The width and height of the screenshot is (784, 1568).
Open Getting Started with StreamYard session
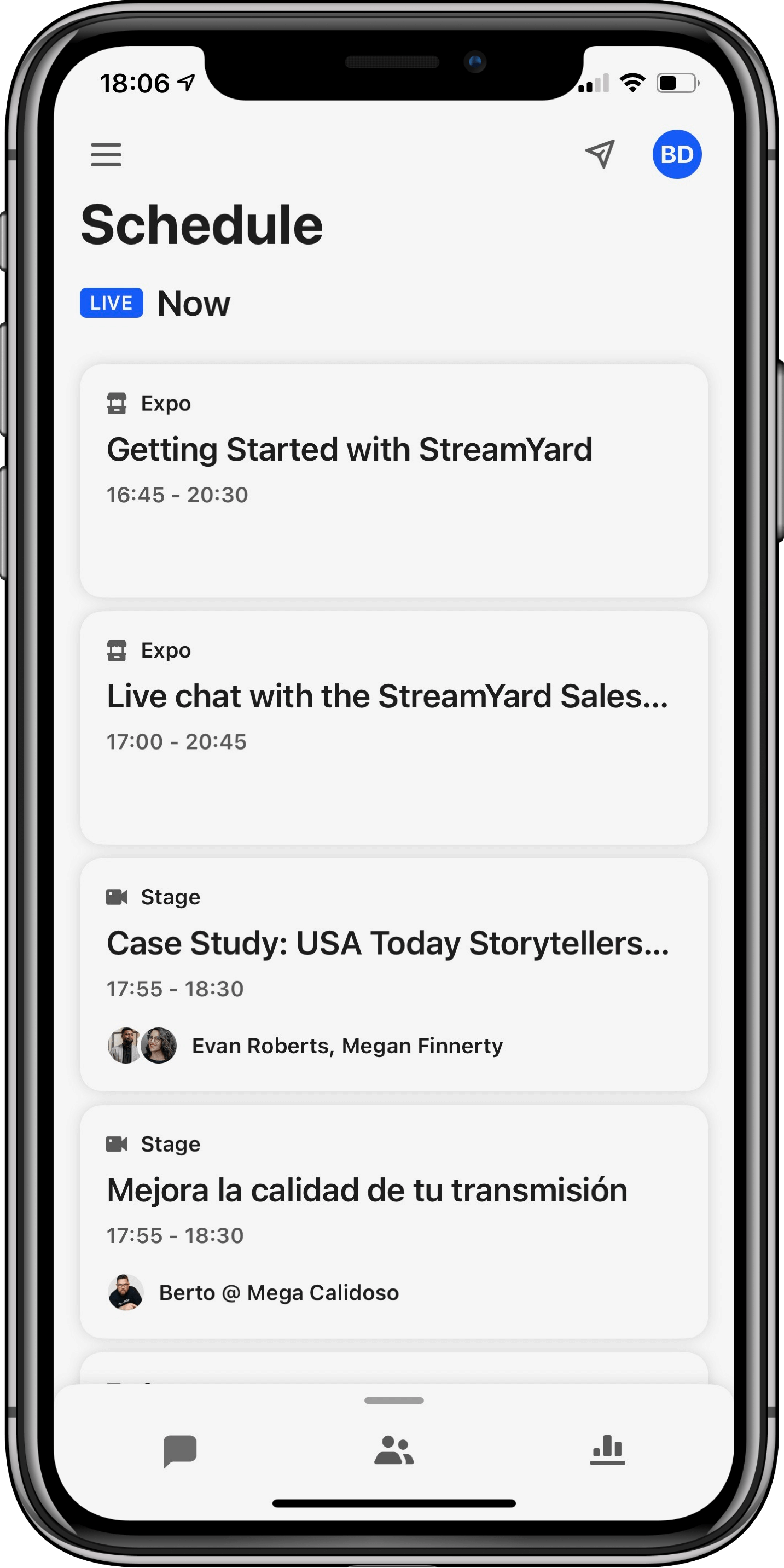coord(393,480)
